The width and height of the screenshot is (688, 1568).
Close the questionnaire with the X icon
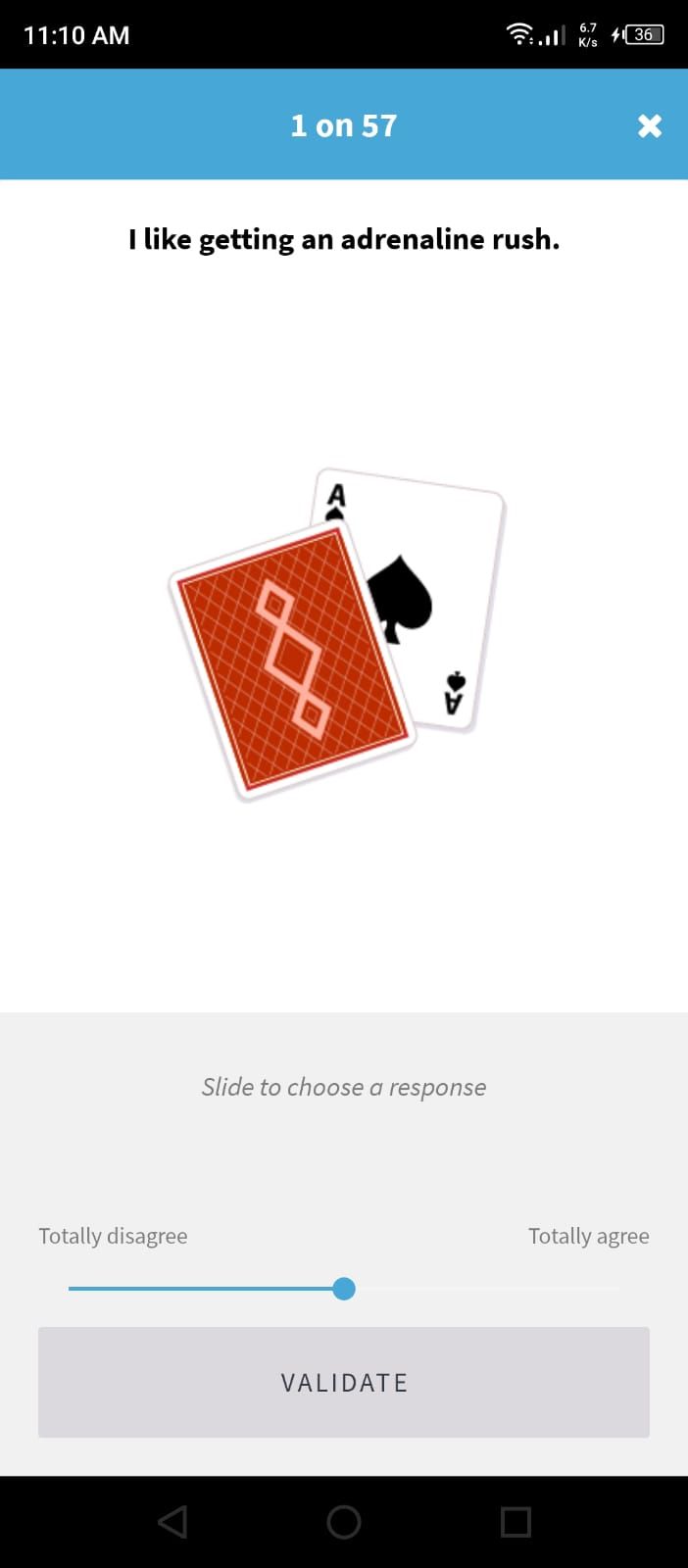[x=649, y=125]
